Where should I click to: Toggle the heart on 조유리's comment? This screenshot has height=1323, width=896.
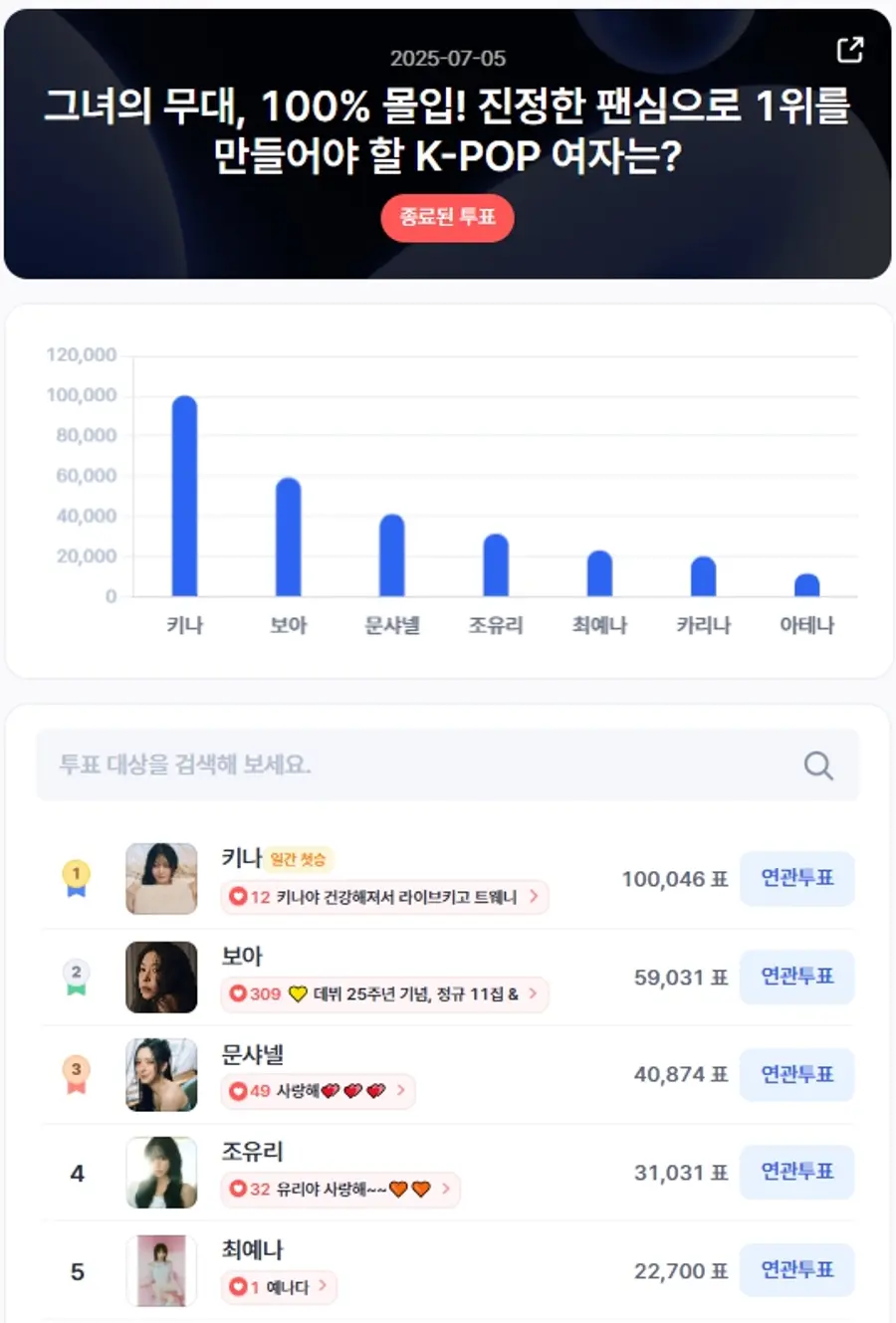coord(235,1190)
